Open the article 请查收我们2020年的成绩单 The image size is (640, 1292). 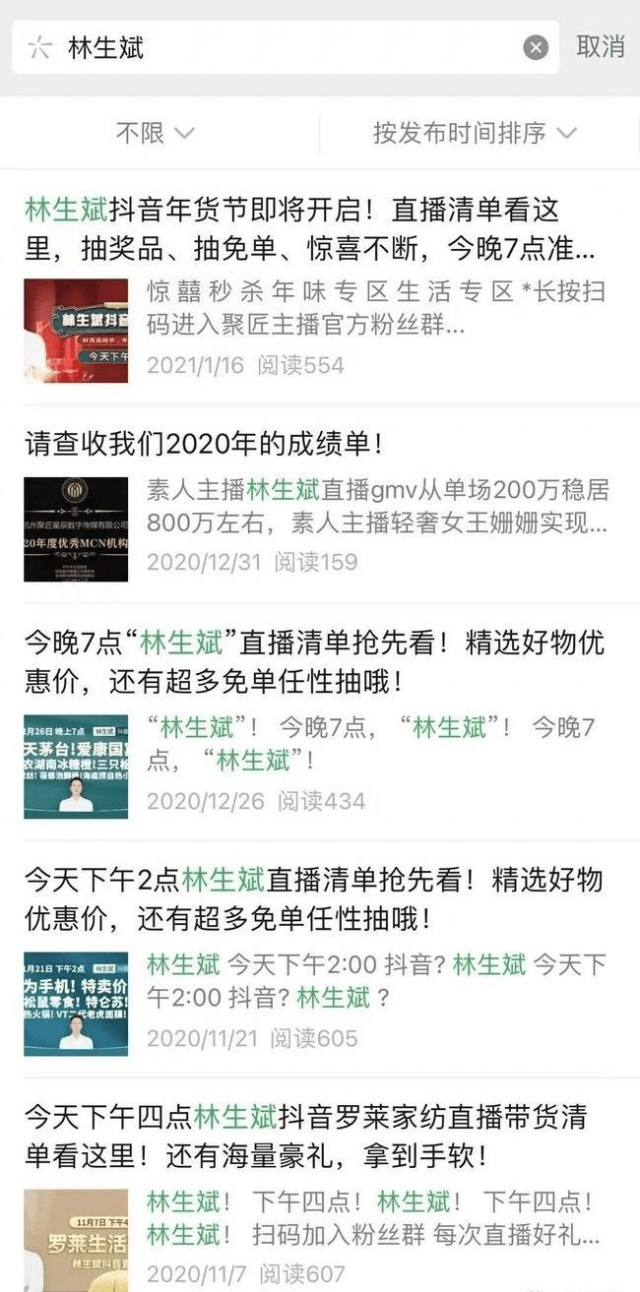tap(205, 444)
